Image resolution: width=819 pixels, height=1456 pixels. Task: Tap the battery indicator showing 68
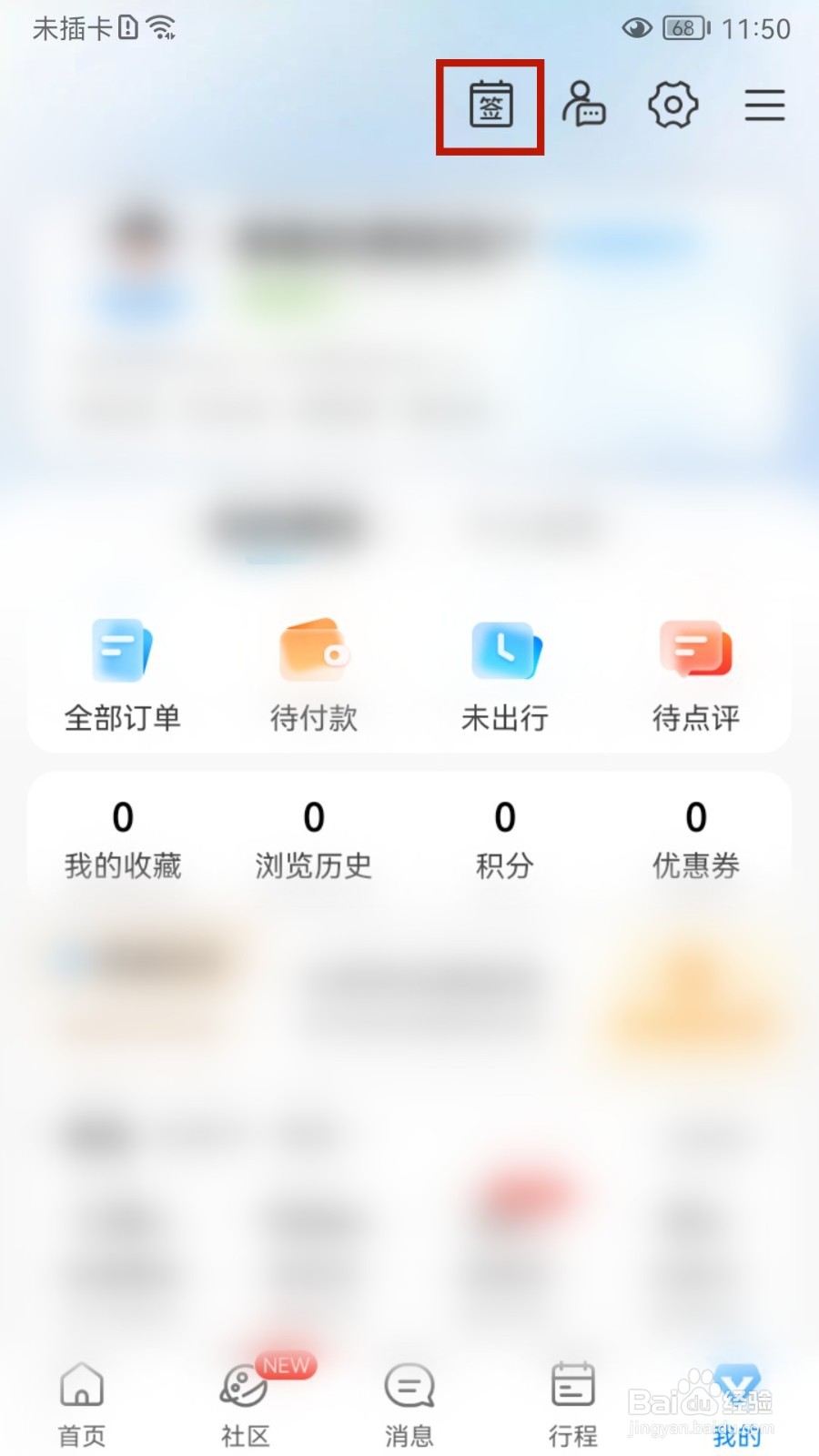681,28
